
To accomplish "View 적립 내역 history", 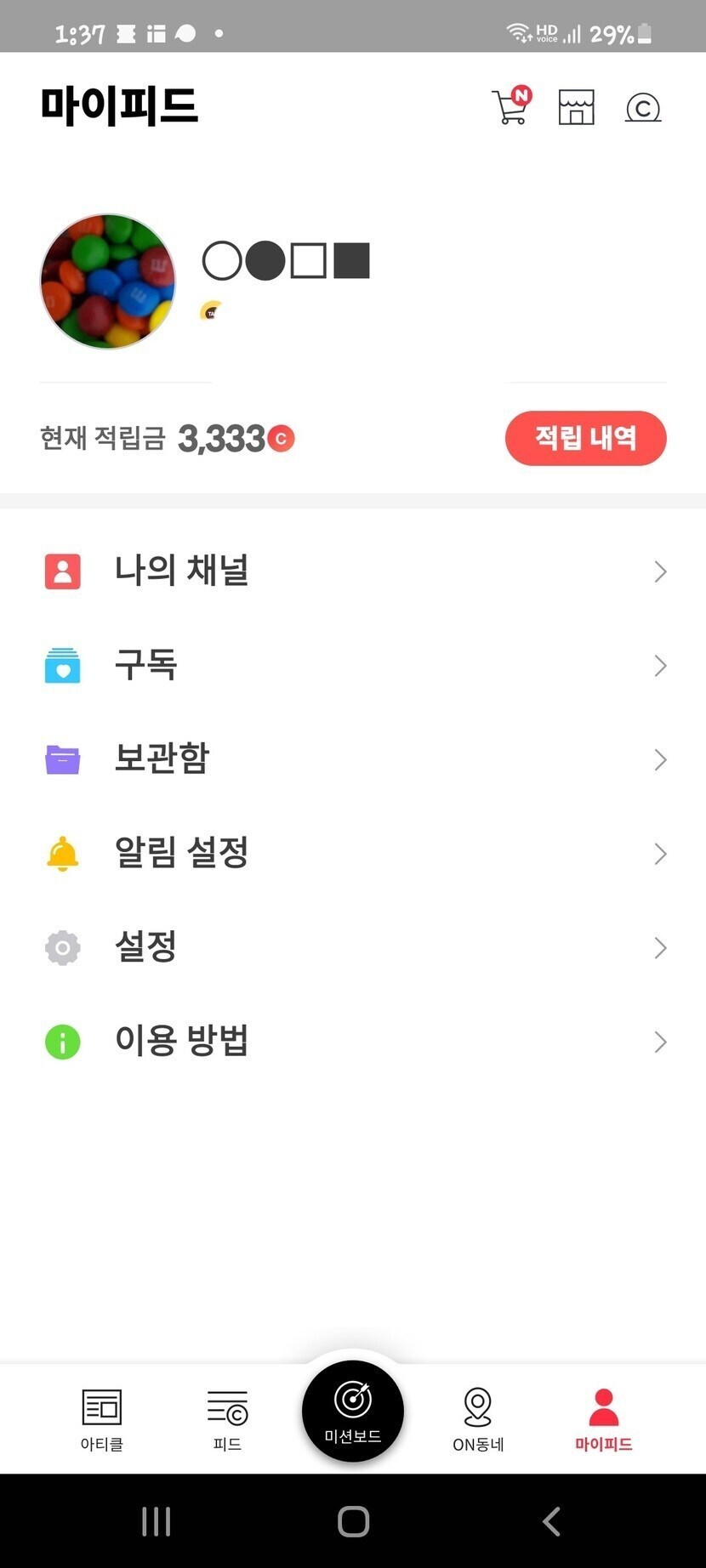I will pyautogui.click(x=585, y=438).
